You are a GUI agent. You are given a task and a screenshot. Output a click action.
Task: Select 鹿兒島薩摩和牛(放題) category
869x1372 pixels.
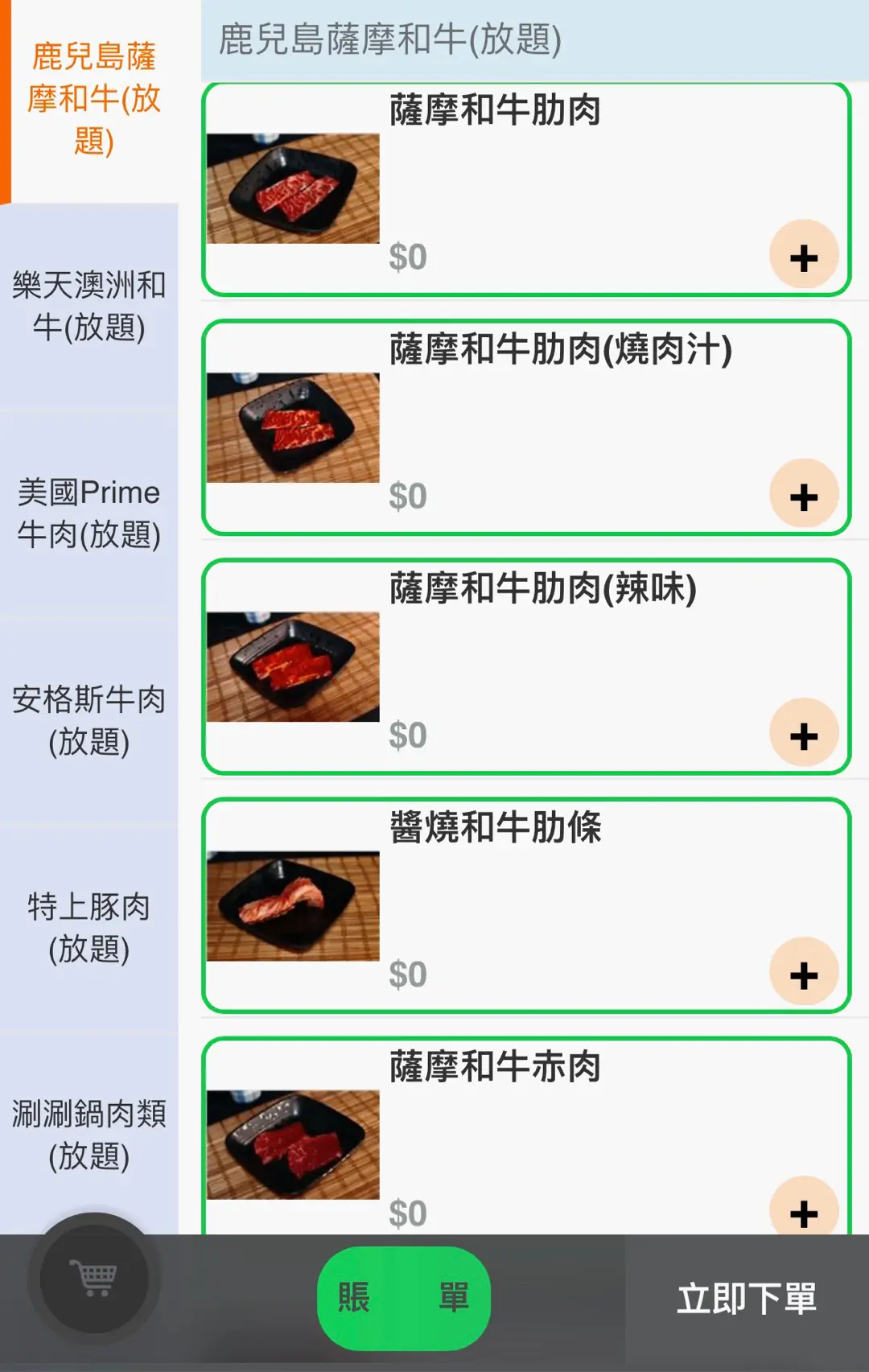[x=93, y=98]
